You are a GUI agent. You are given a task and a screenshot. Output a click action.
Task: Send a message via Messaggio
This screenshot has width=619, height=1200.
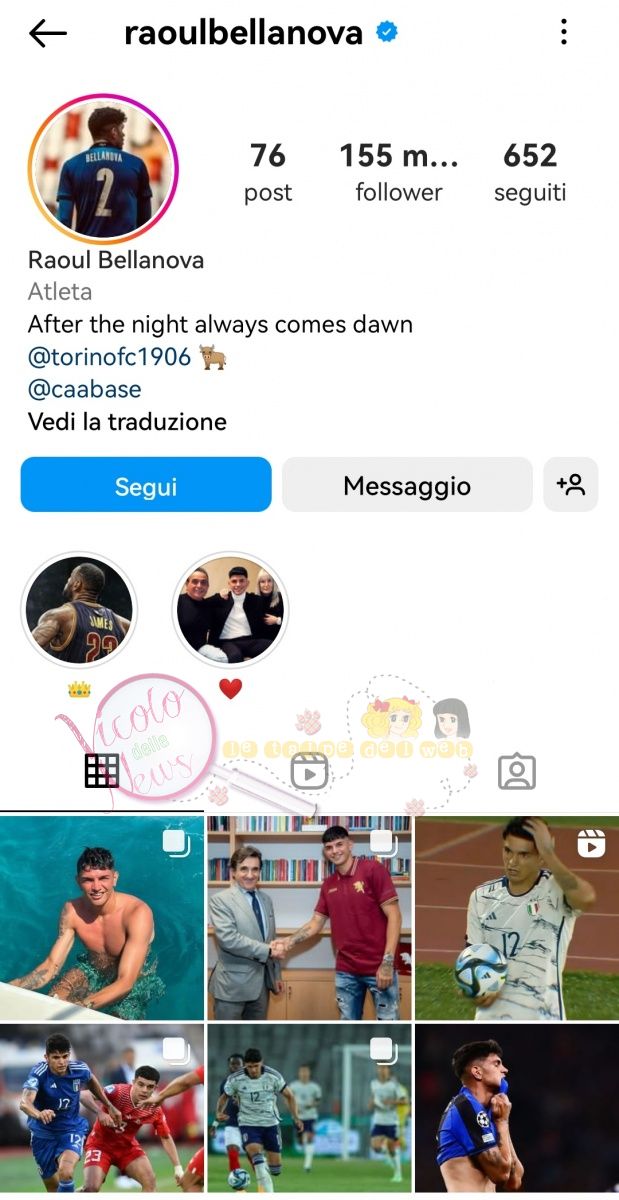407,485
